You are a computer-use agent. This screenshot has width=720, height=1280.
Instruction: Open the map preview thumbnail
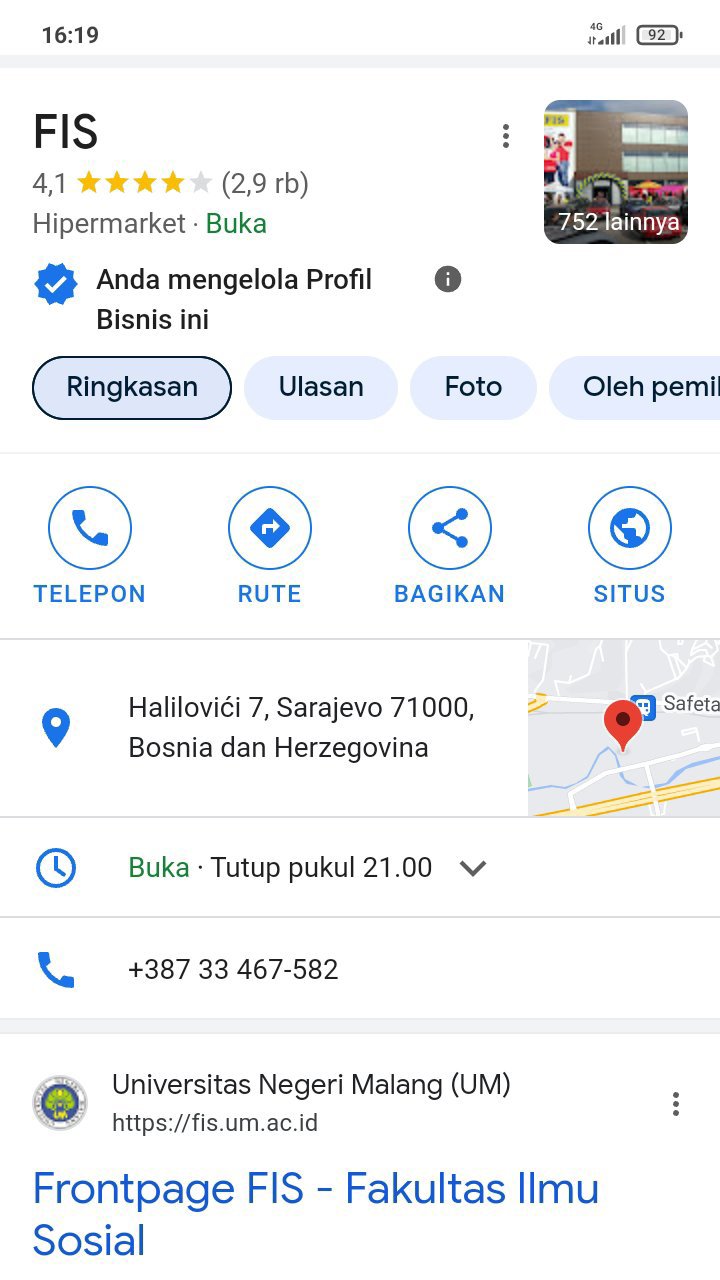623,728
